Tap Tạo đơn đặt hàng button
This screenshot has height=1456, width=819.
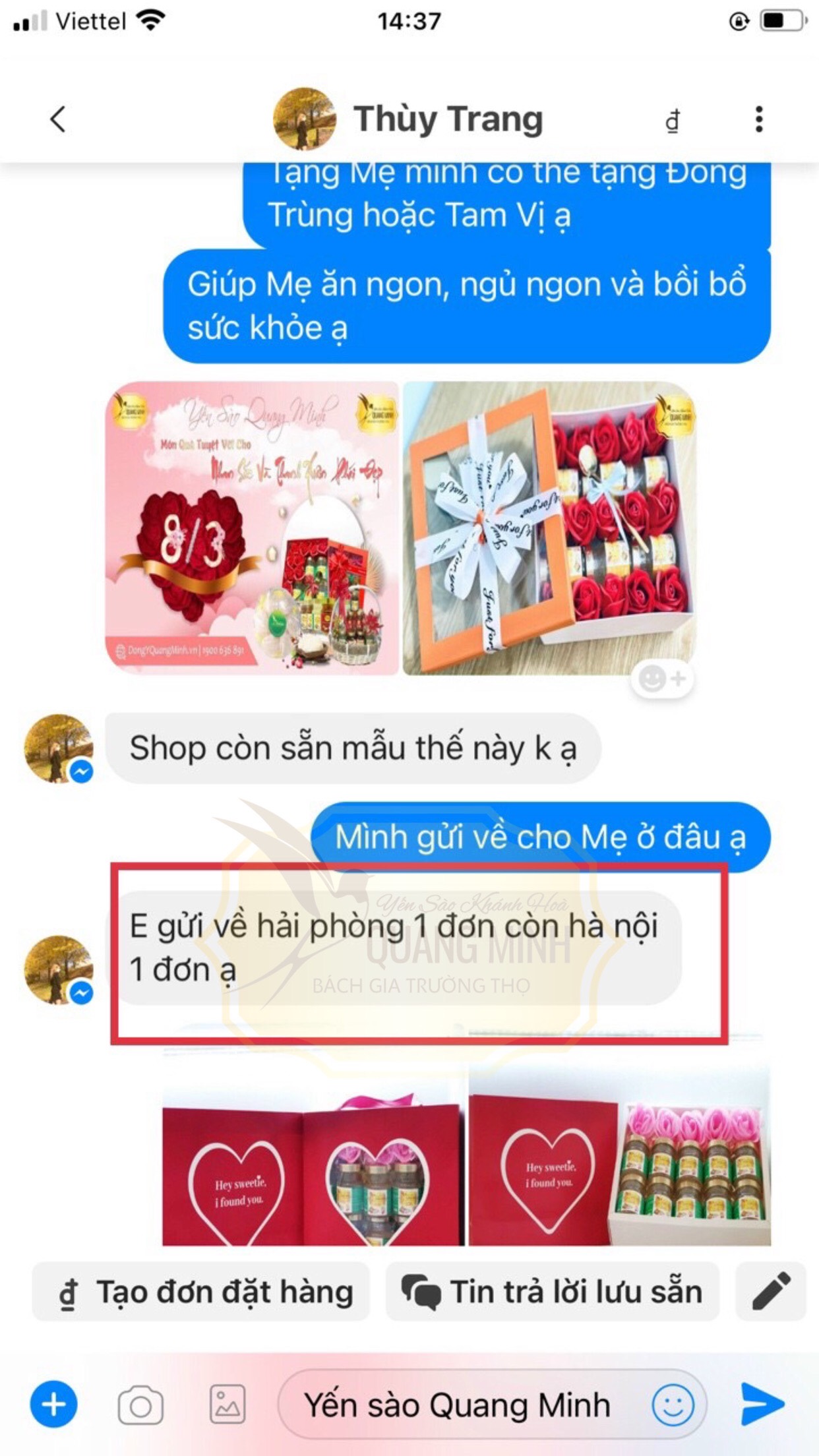[202, 1292]
